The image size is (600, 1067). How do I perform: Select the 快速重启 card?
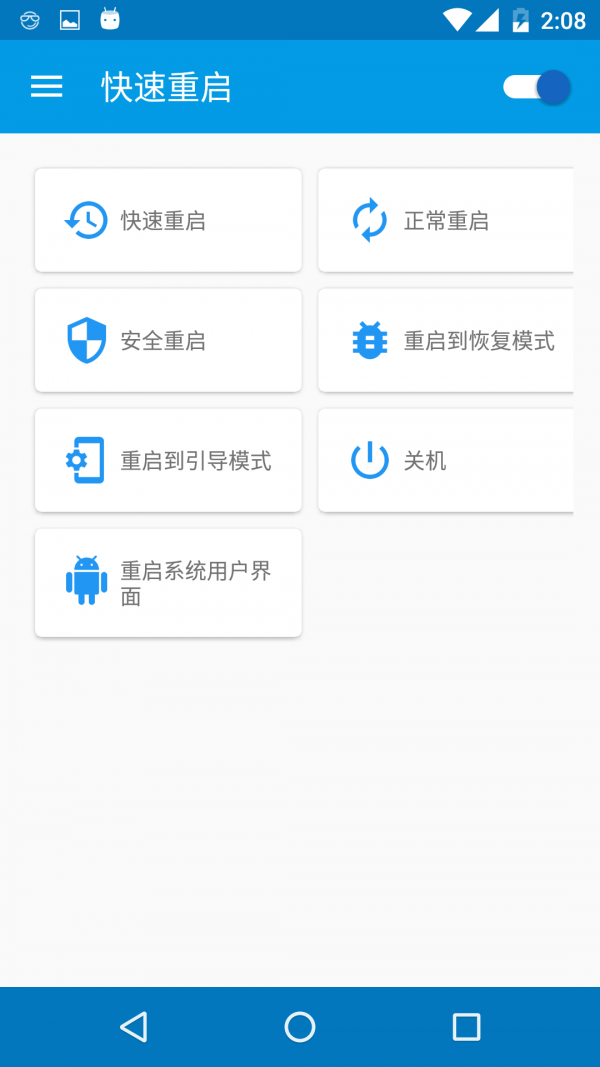(168, 220)
